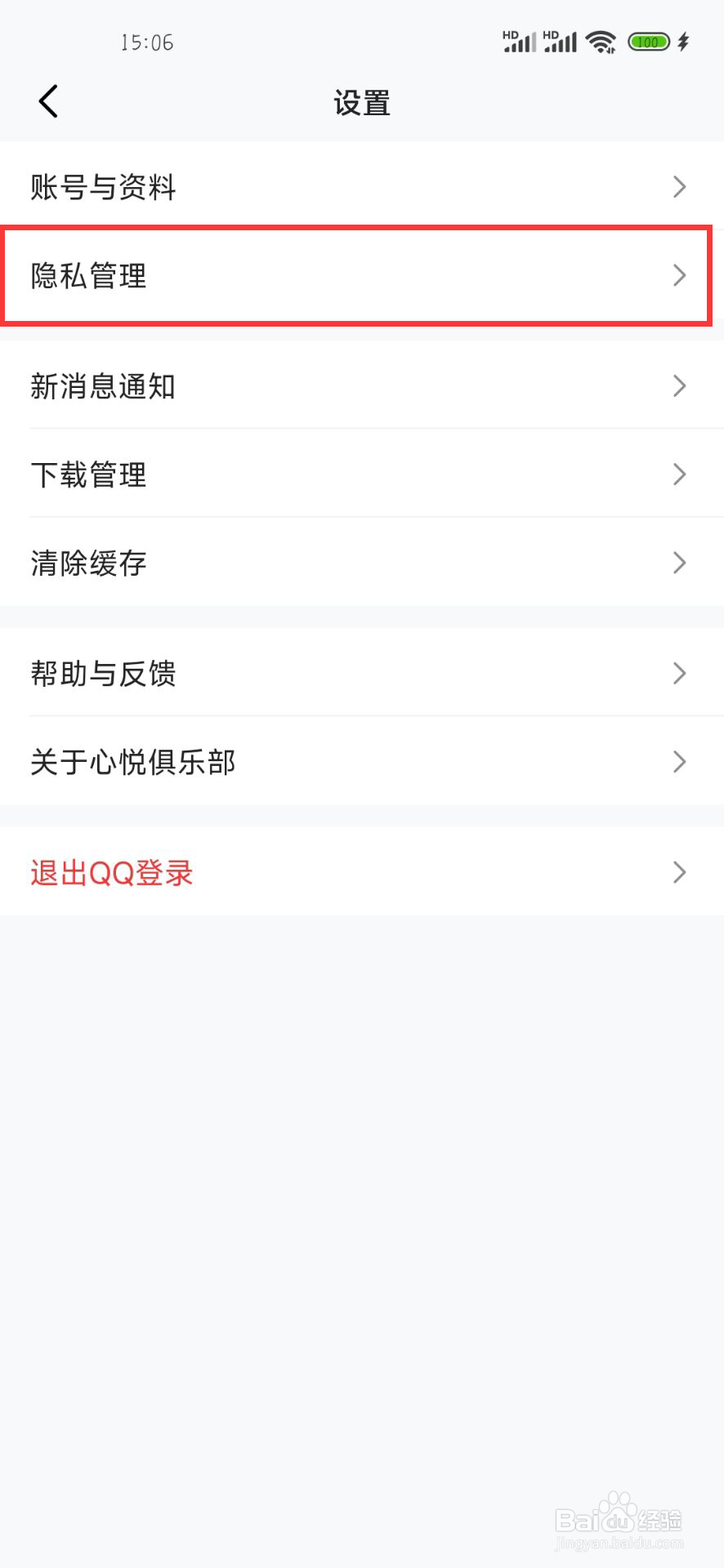Tap the battery indicator showing 100
Screen dimensions: 724x1568
pyautogui.click(x=648, y=41)
